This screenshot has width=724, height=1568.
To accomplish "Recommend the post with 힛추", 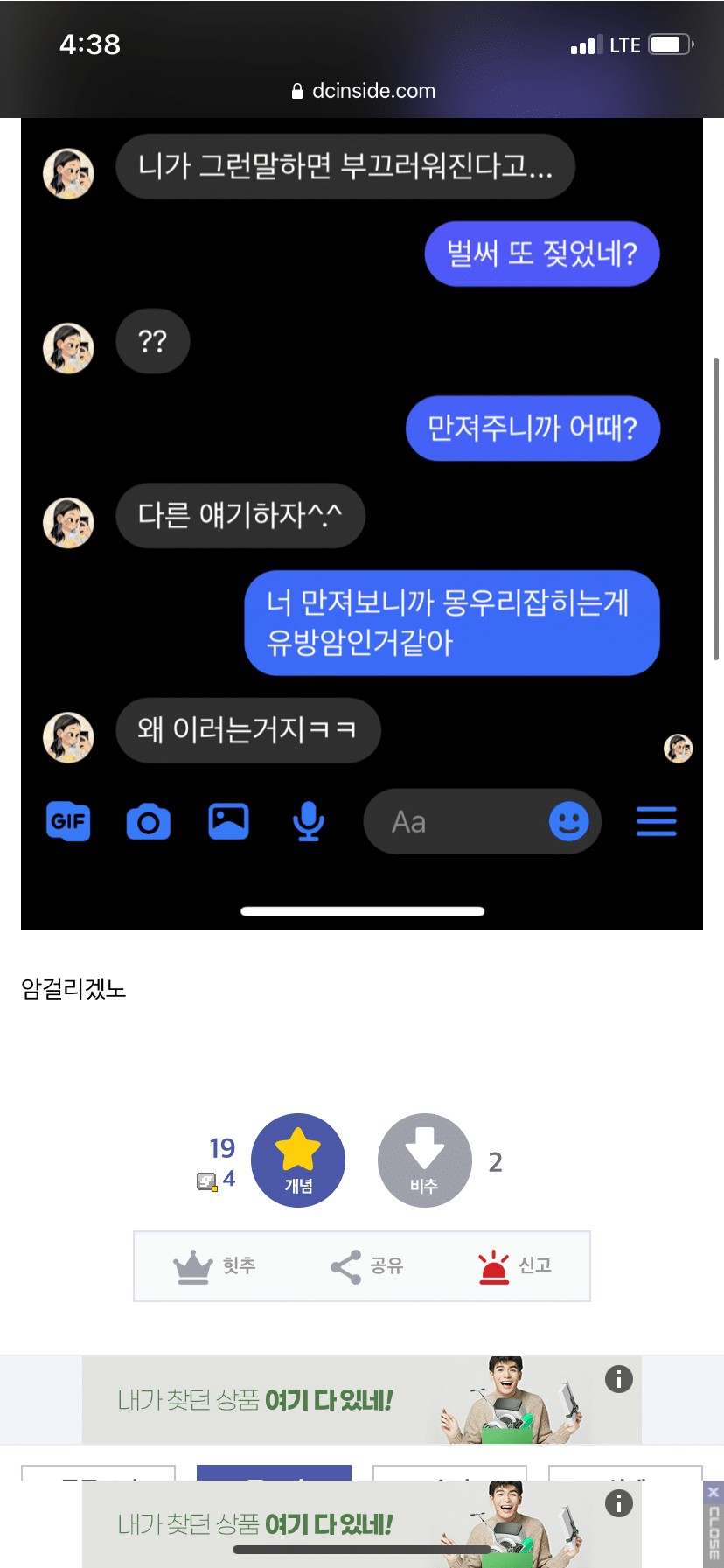I will tap(214, 1266).
